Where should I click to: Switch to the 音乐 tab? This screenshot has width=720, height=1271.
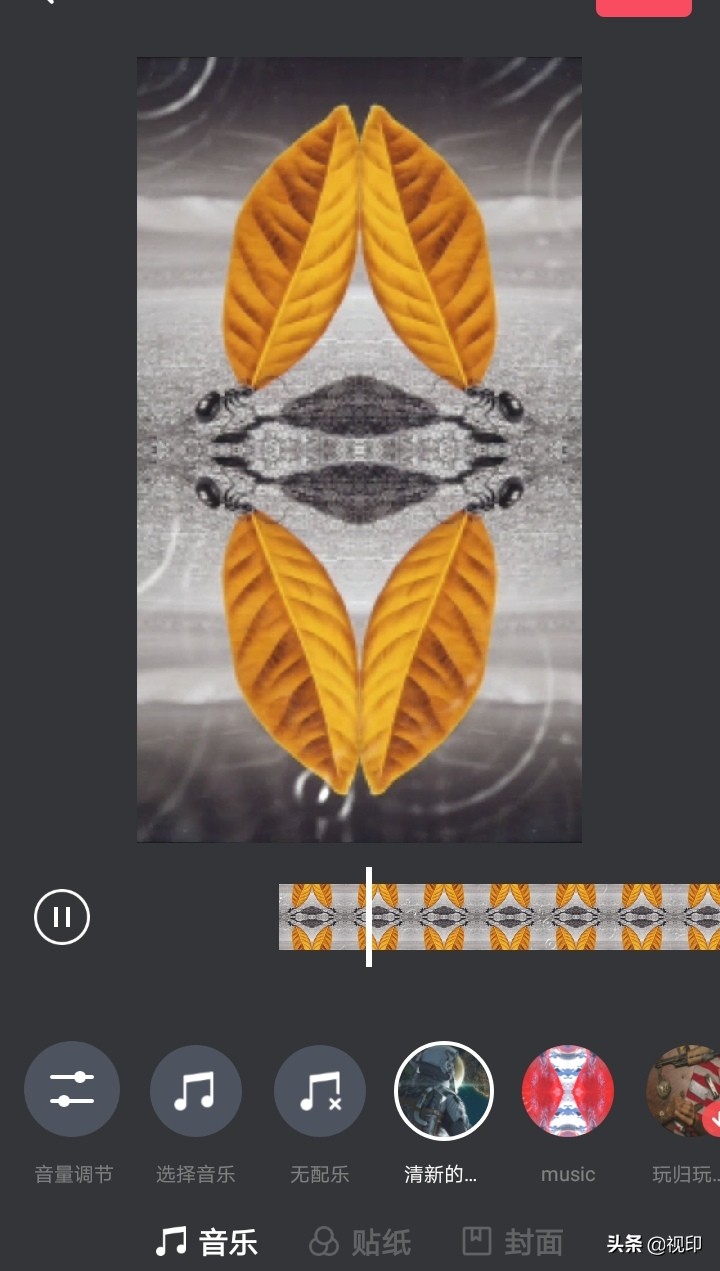pos(207,1242)
